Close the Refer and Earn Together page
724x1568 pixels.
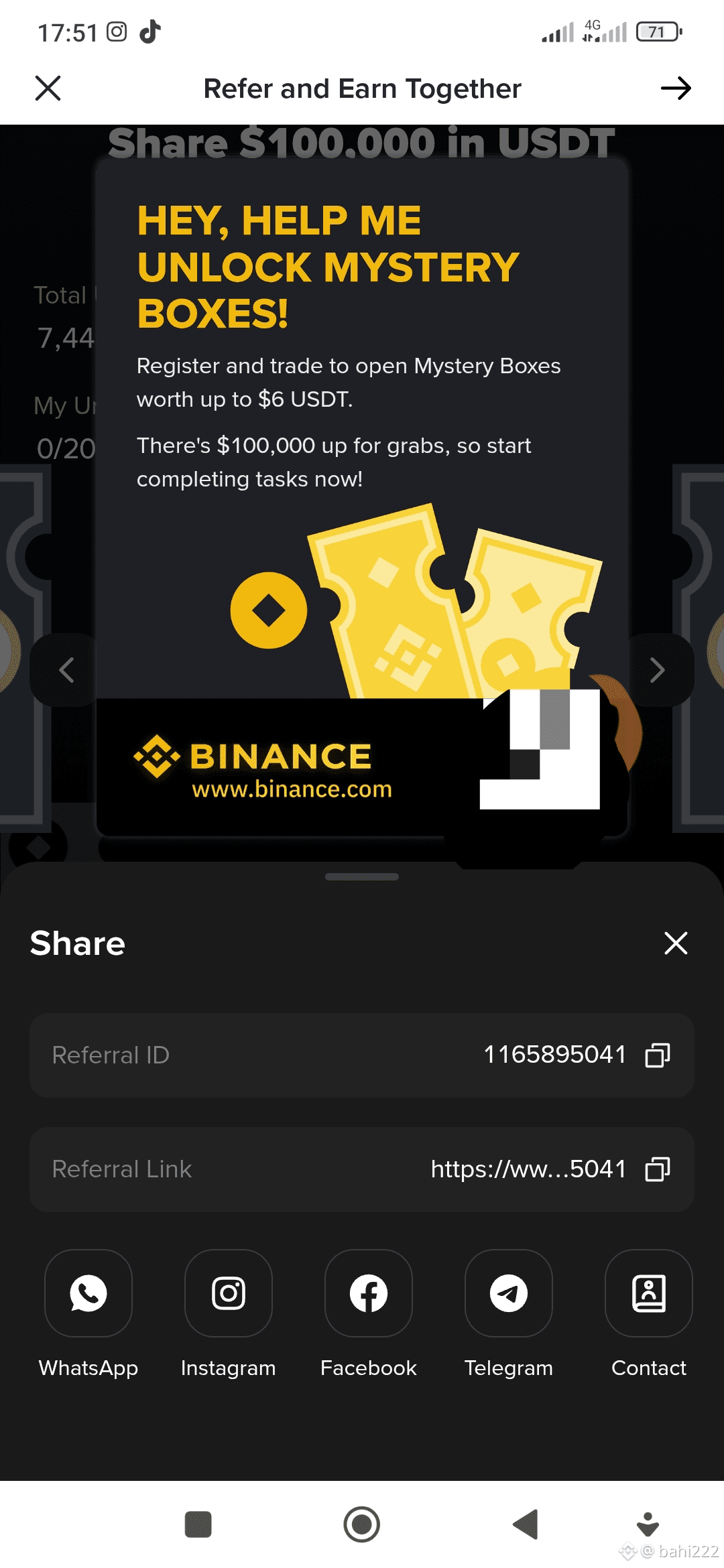[x=48, y=88]
